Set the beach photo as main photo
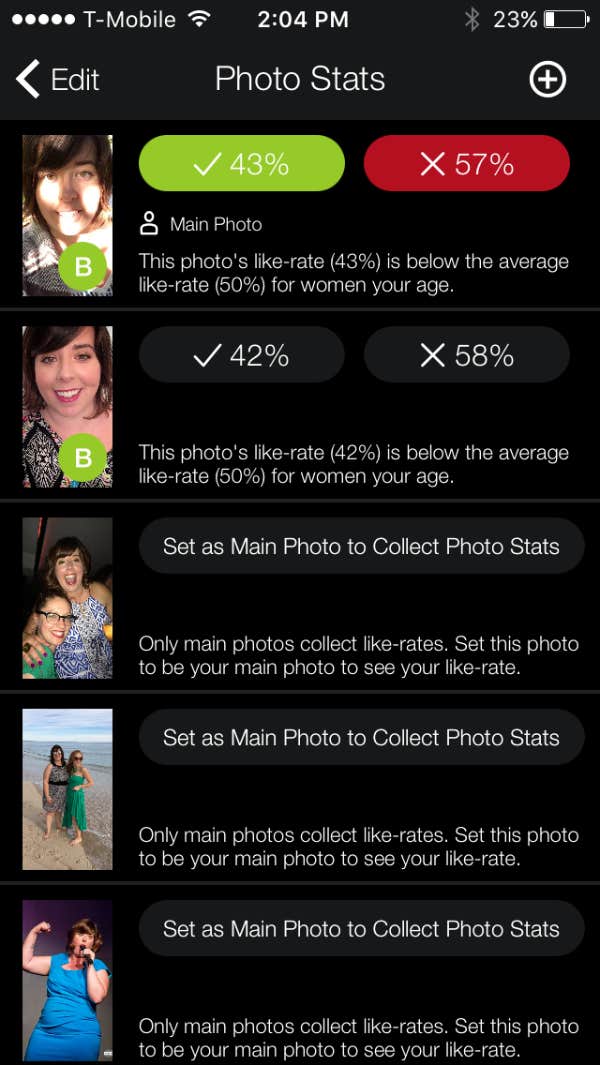The height and width of the screenshot is (1065, 600). point(360,737)
